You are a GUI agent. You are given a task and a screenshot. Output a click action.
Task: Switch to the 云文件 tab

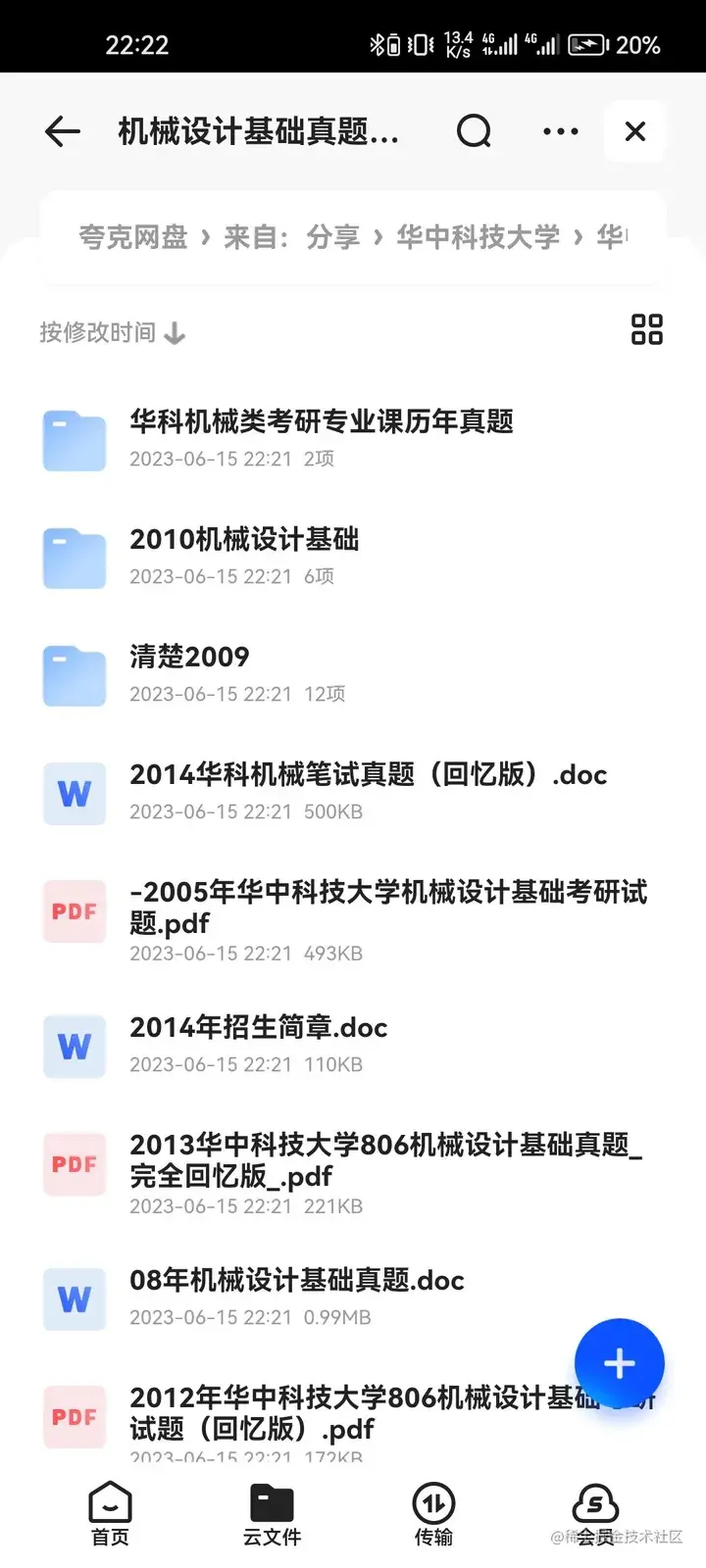click(x=272, y=1514)
